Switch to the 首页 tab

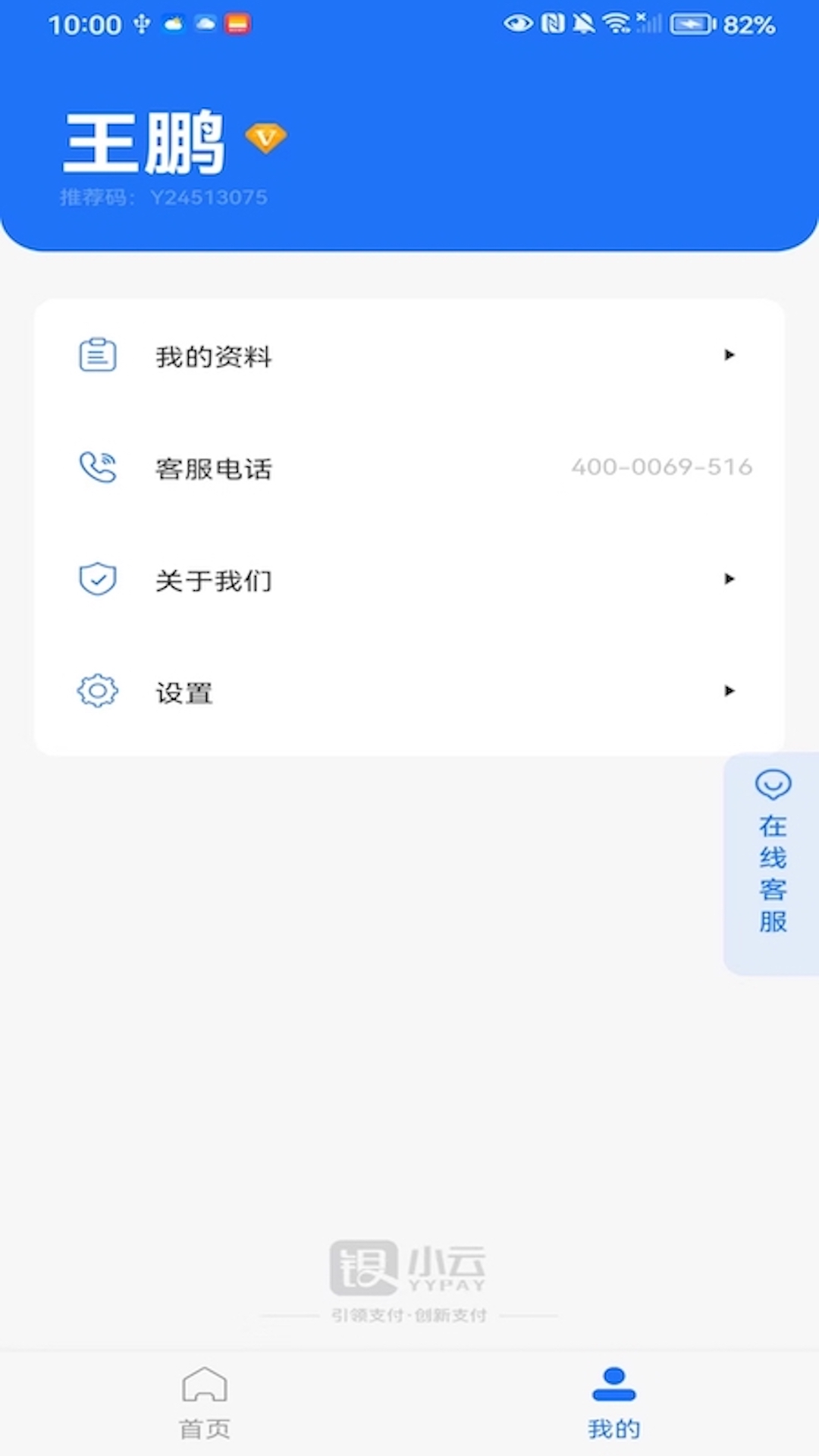tap(205, 1407)
